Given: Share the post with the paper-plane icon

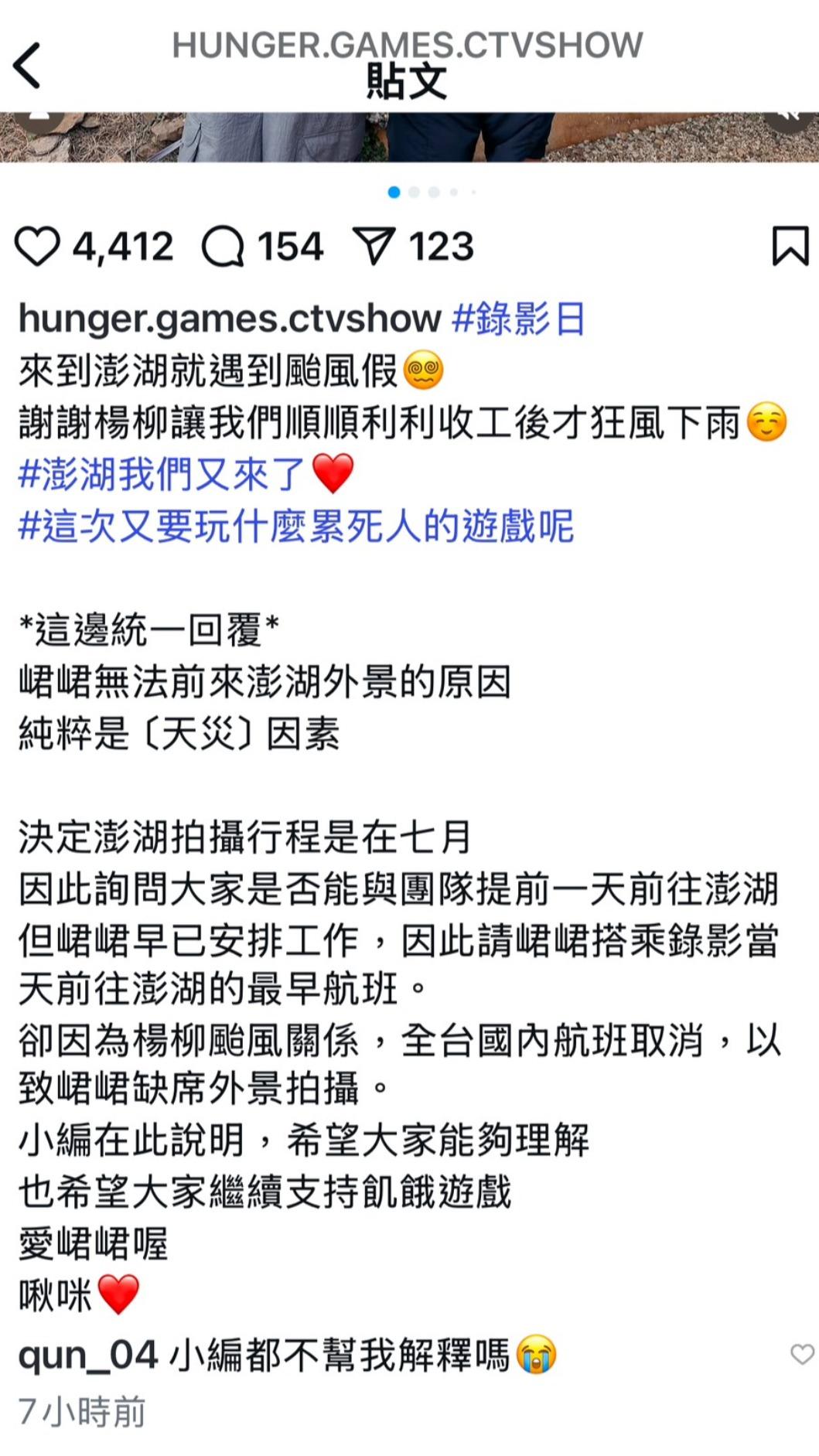Looking at the screenshot, I should pos(374,246).
